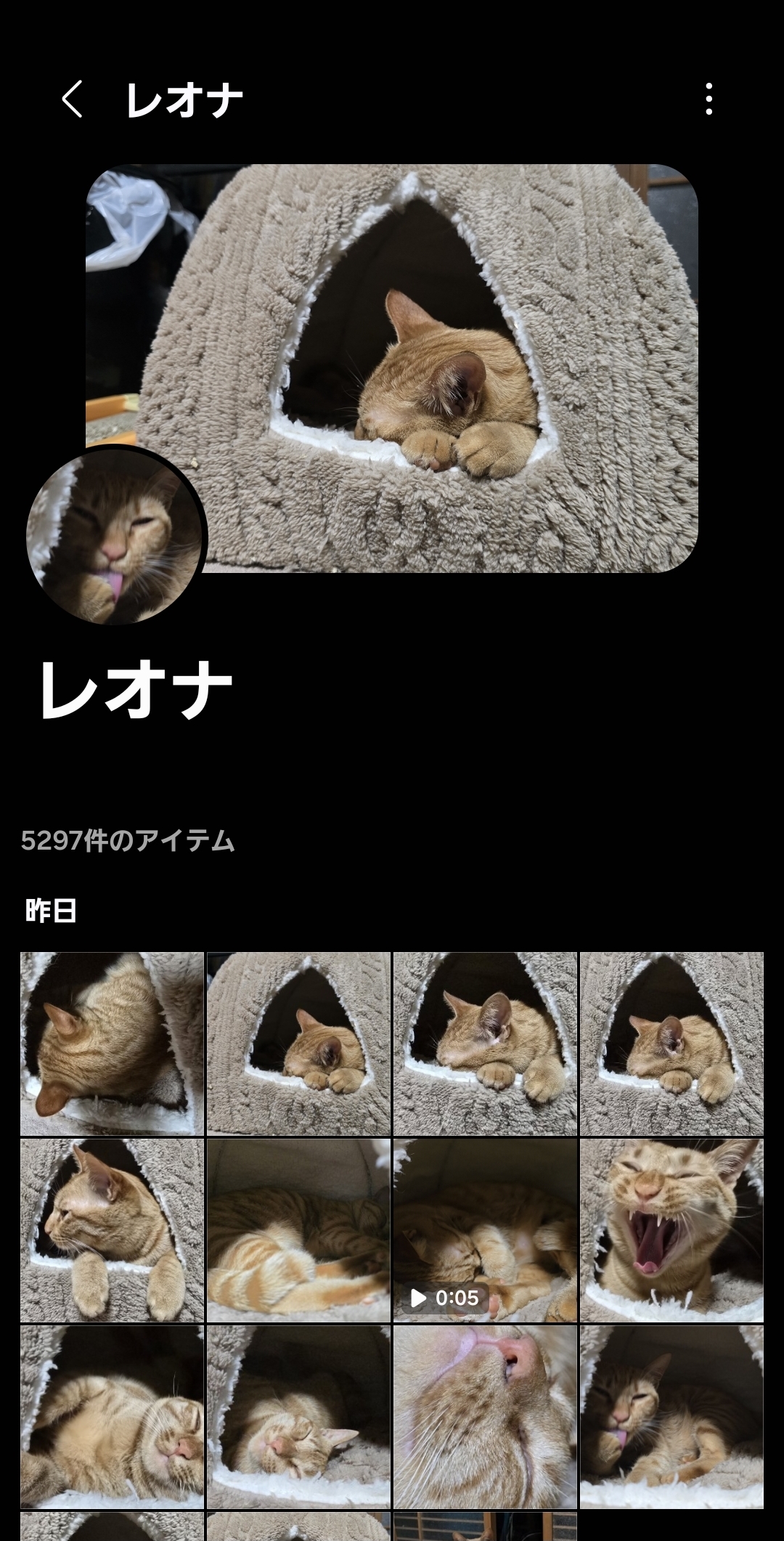Go back from the レオナ album

(72, 99)
